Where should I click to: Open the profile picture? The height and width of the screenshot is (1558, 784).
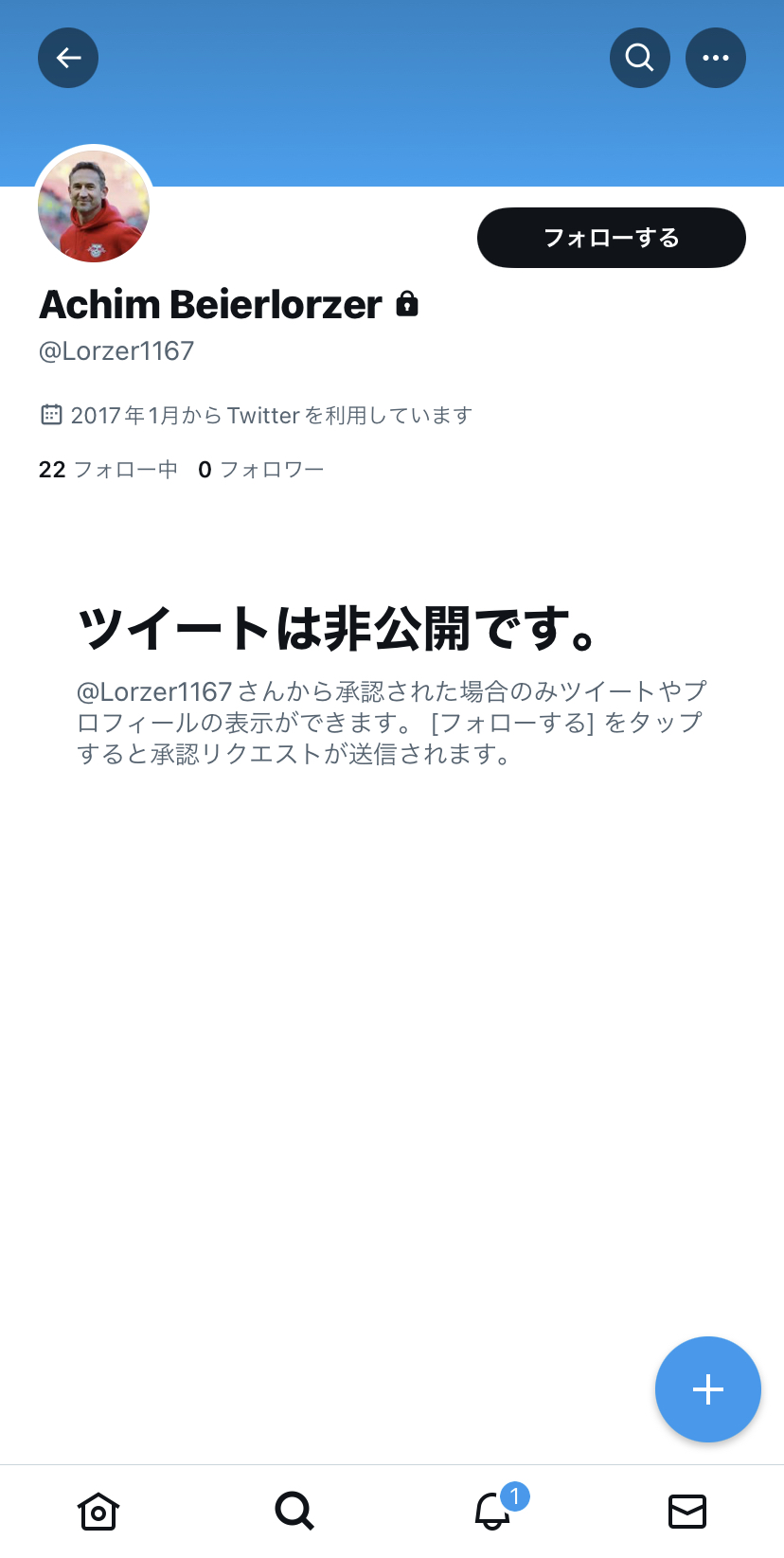(x=94, y=206)
